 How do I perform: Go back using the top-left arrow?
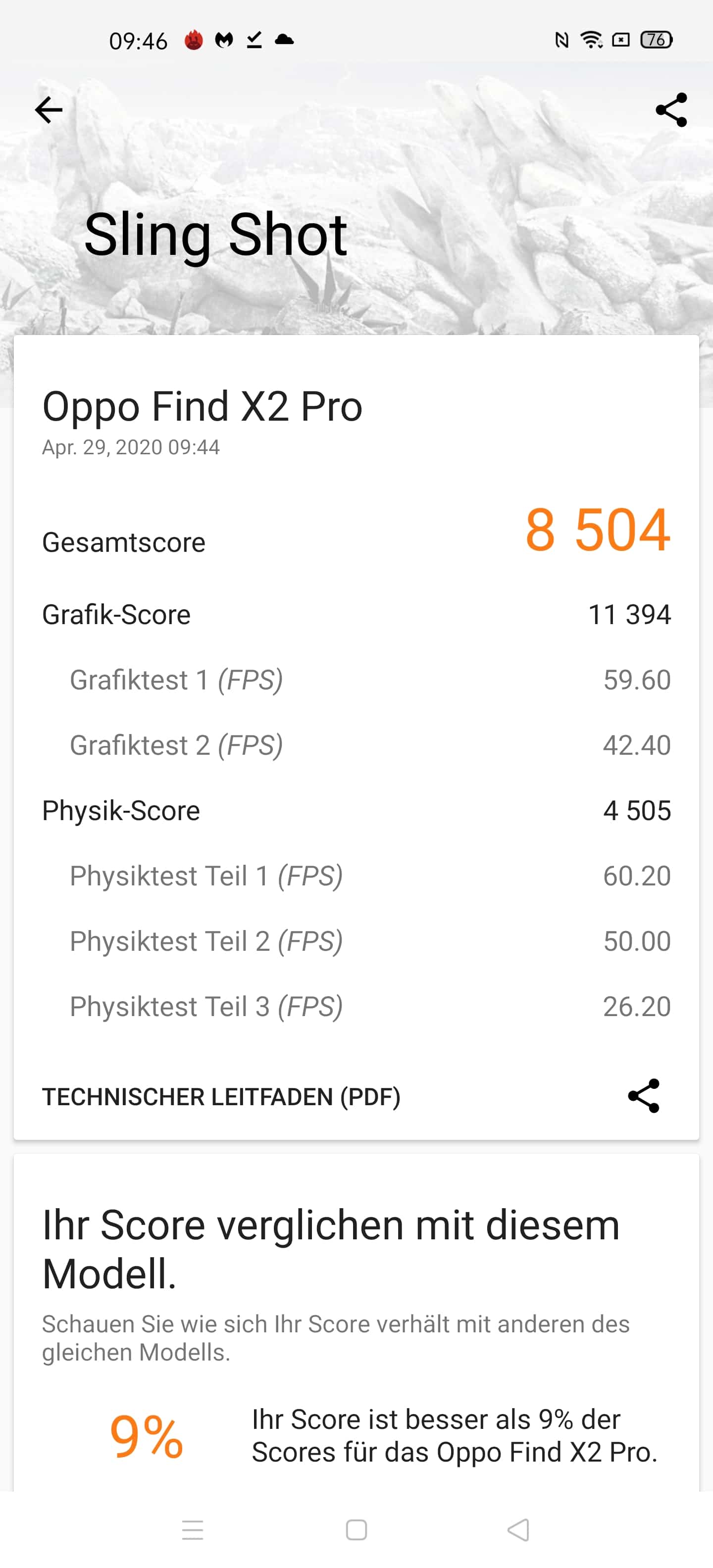(49, 110)
